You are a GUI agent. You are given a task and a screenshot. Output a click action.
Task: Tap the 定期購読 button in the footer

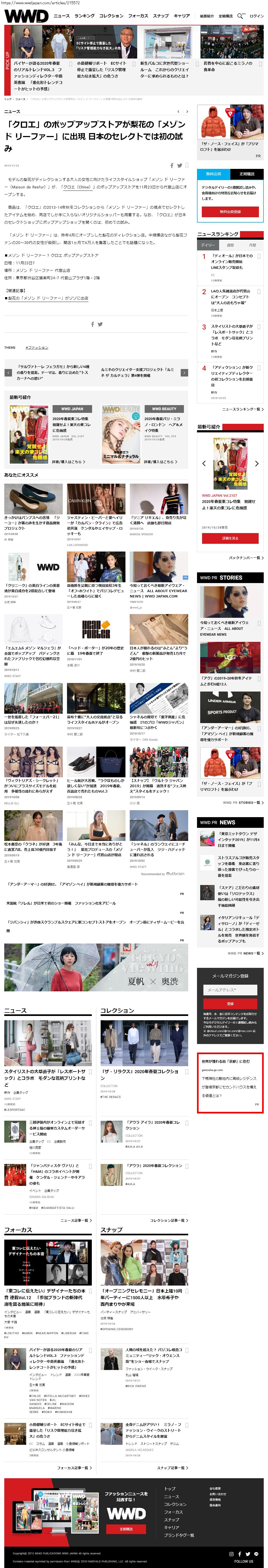(x=126, y=1529)
